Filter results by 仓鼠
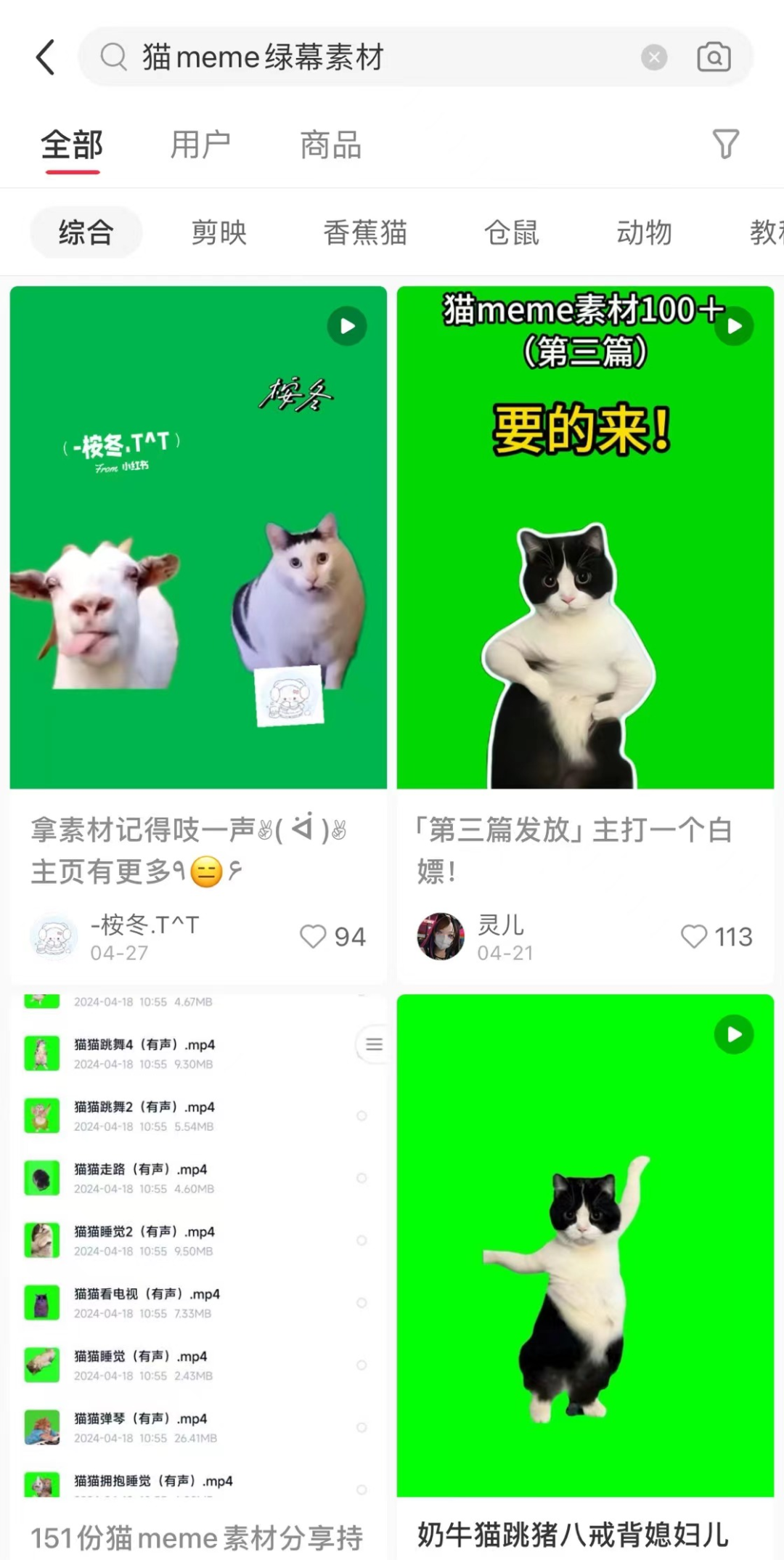The image size is (784, 1560). point(511,232)
